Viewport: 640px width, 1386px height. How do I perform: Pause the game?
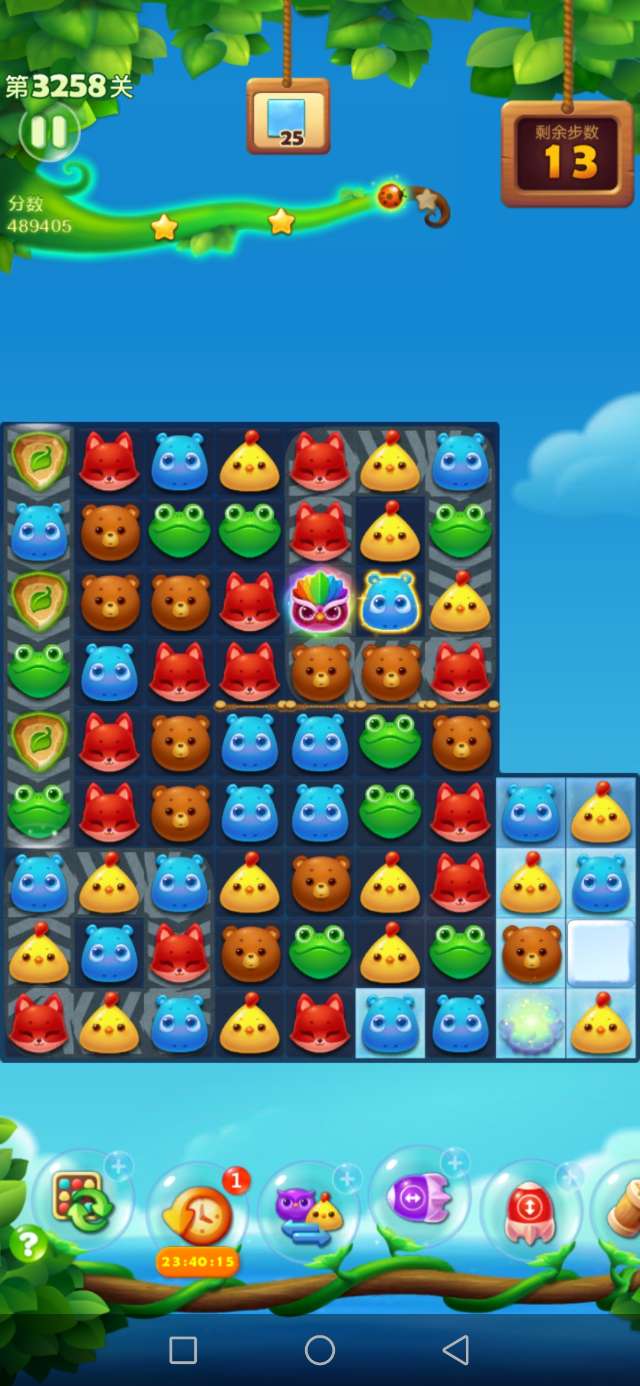click(x=49, y=131)
